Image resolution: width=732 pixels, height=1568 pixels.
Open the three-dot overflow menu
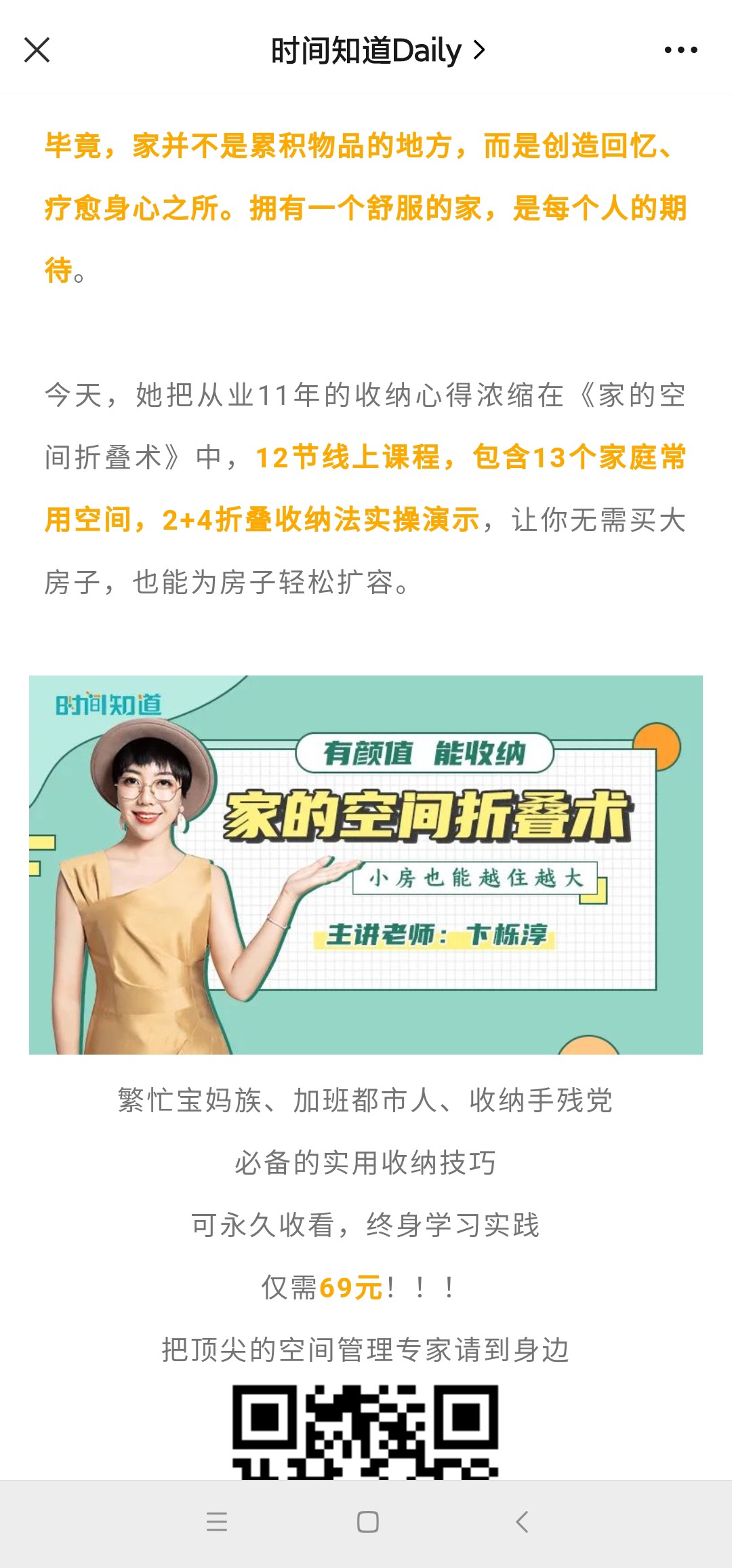[680, 50]
